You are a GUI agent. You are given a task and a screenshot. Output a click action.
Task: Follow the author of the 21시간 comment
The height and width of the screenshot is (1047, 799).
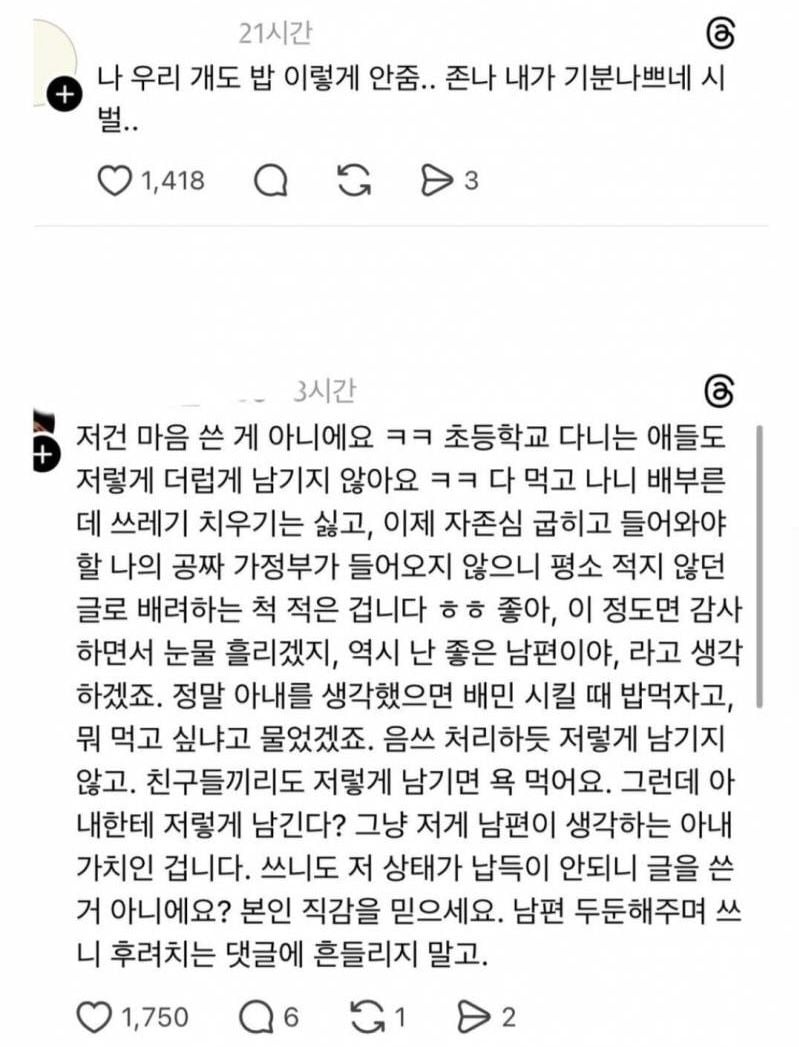(x=63, y=96)
